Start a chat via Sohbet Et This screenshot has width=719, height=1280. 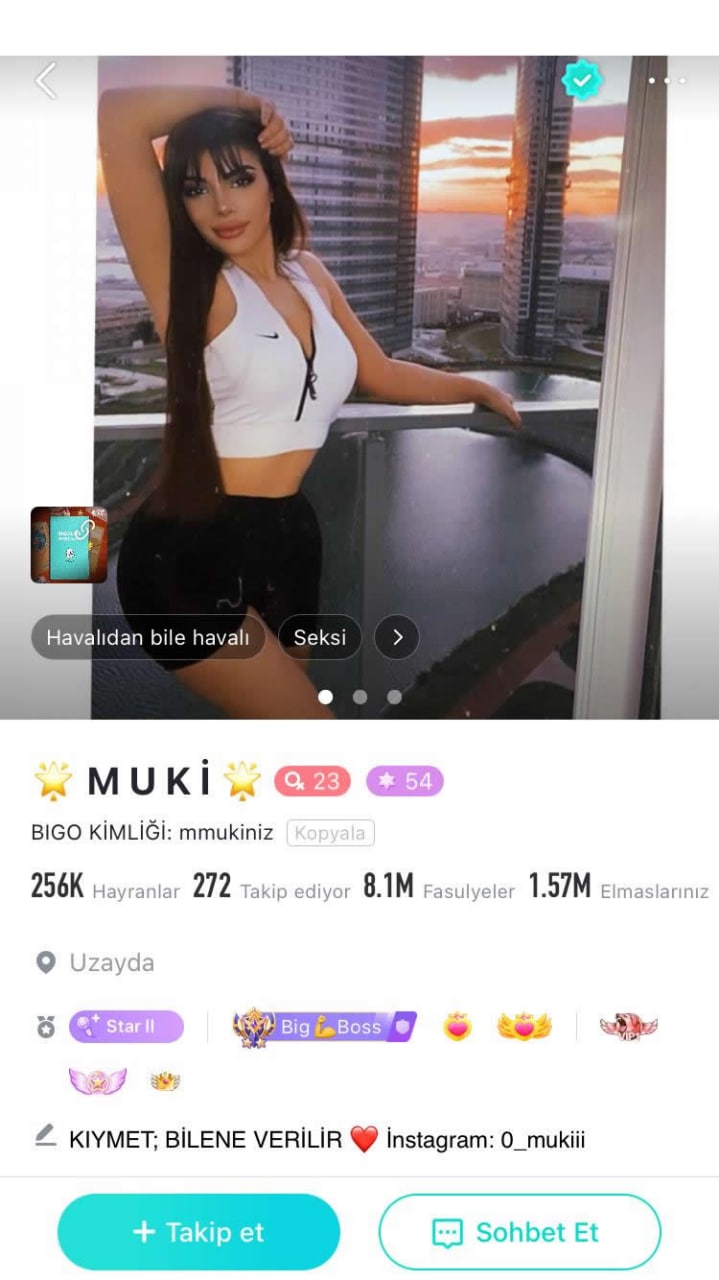pyautogui.click(x=519, y=1232)
